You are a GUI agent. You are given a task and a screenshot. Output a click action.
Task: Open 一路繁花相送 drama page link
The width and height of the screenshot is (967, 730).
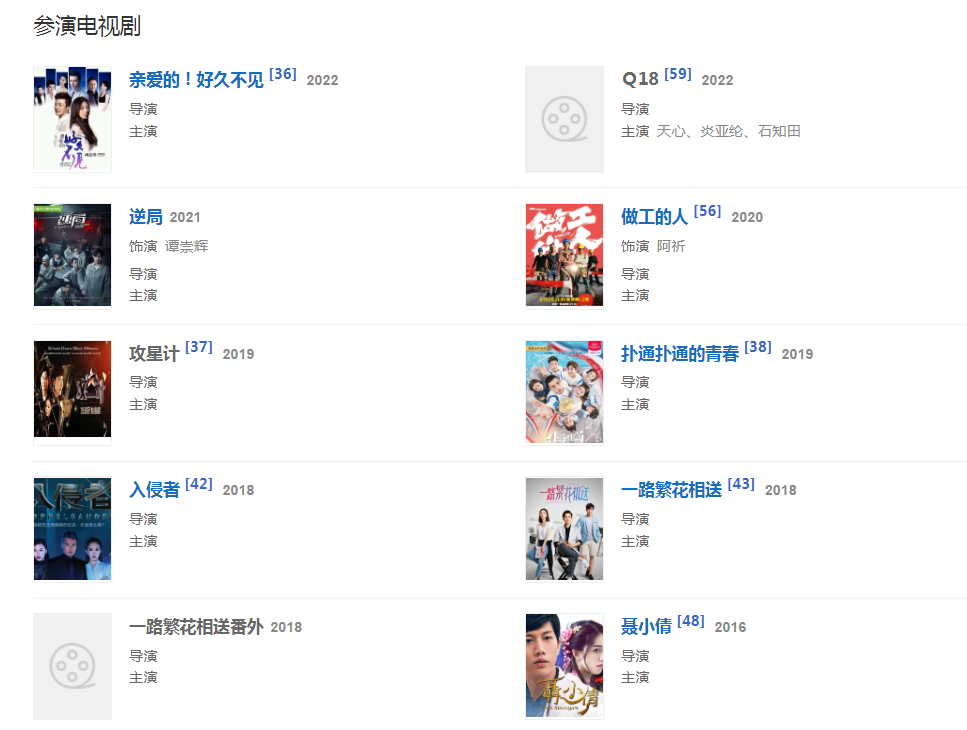click(671, 490)
